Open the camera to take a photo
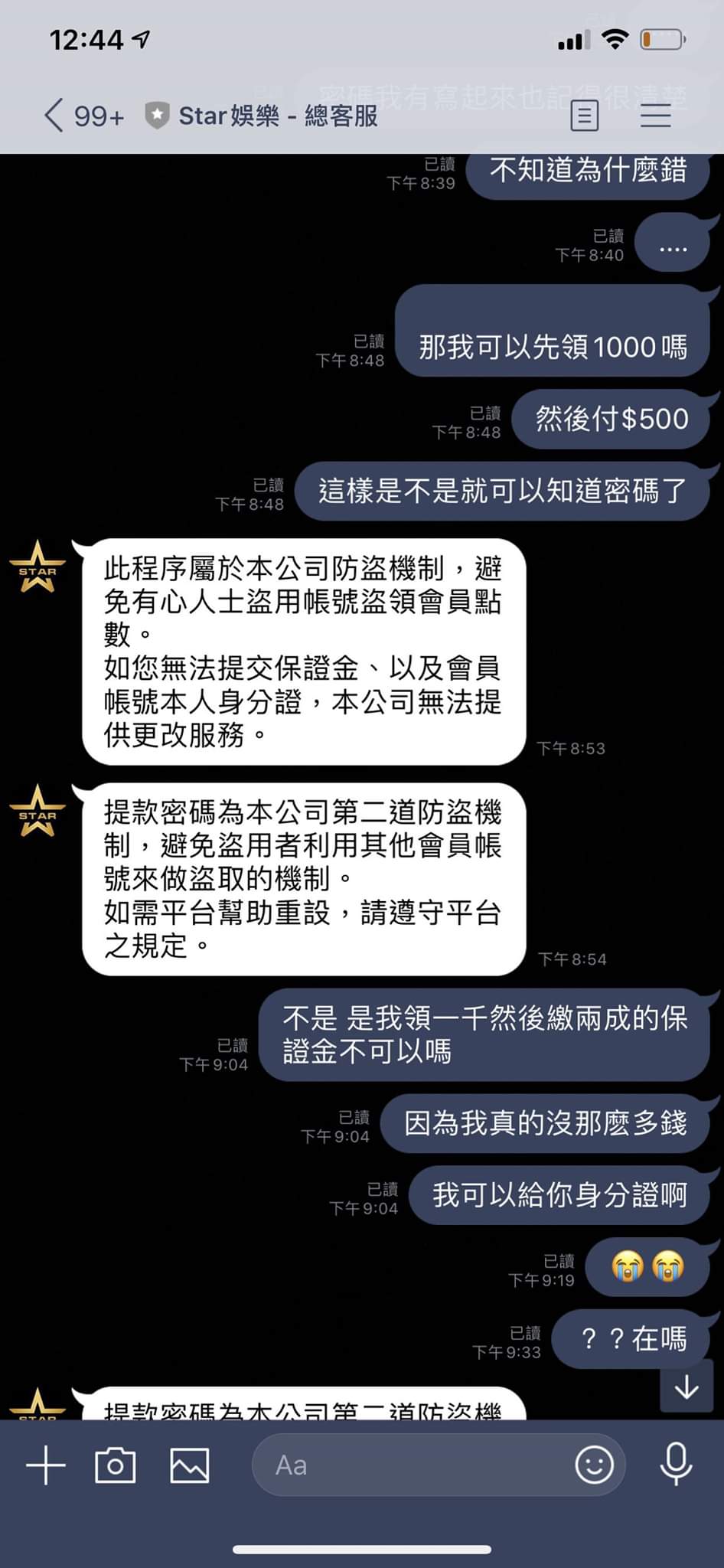This screenshot has width=724, height=1568. [x=116, y=1465]
